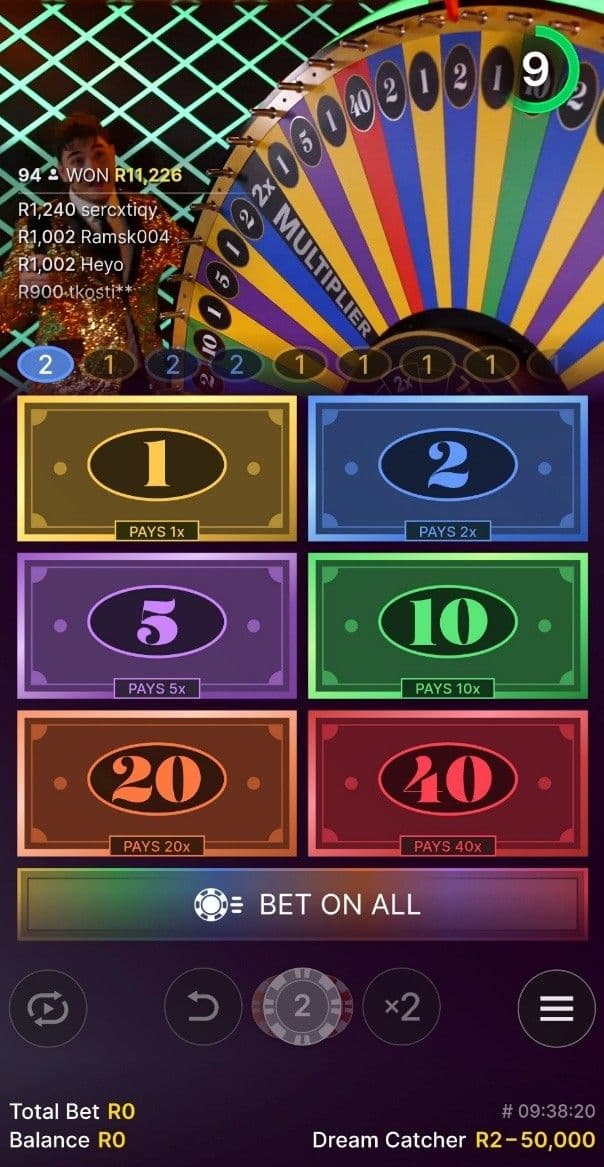Select the purple 5 bet spot
The width and height of the screenshot is (604, 1167).
coord(157,625)
